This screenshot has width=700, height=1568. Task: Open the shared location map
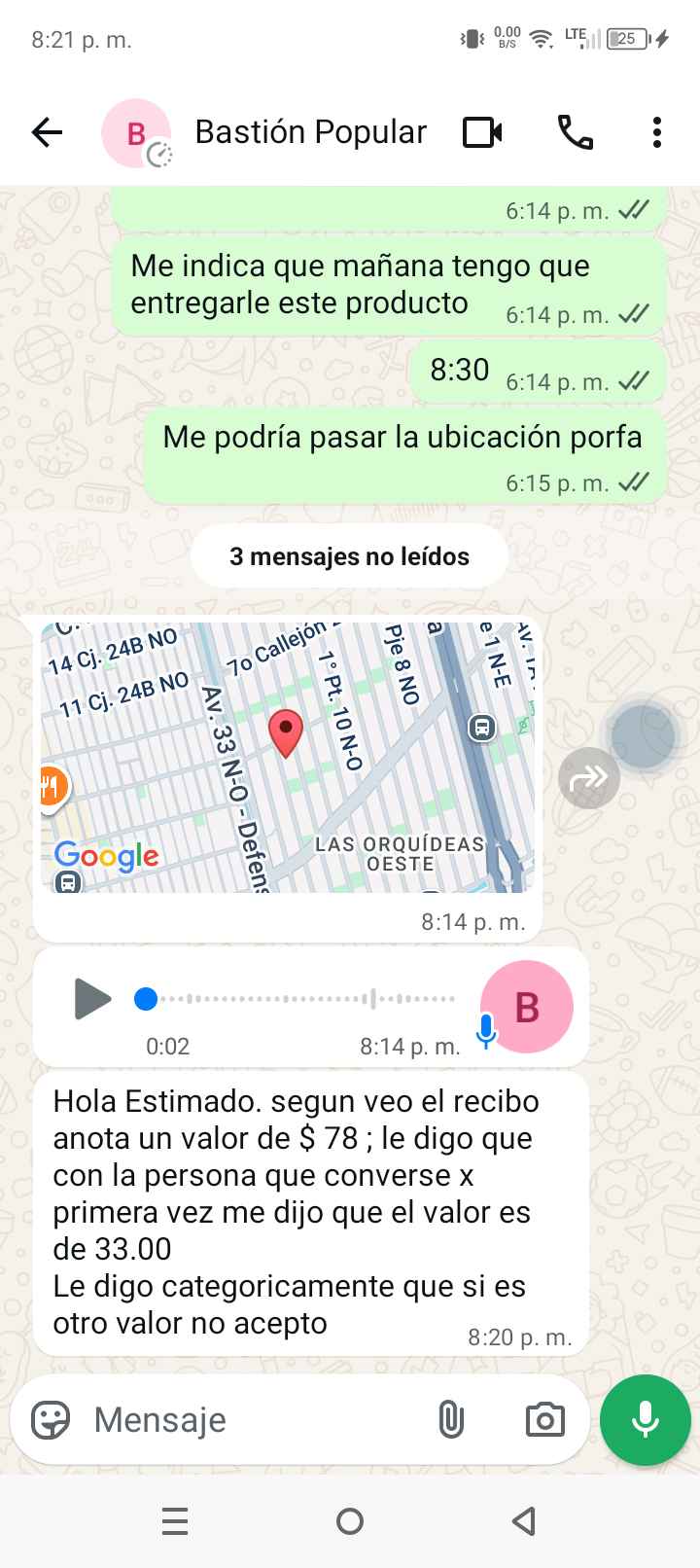pyautogui.click(x=288, y=757)
